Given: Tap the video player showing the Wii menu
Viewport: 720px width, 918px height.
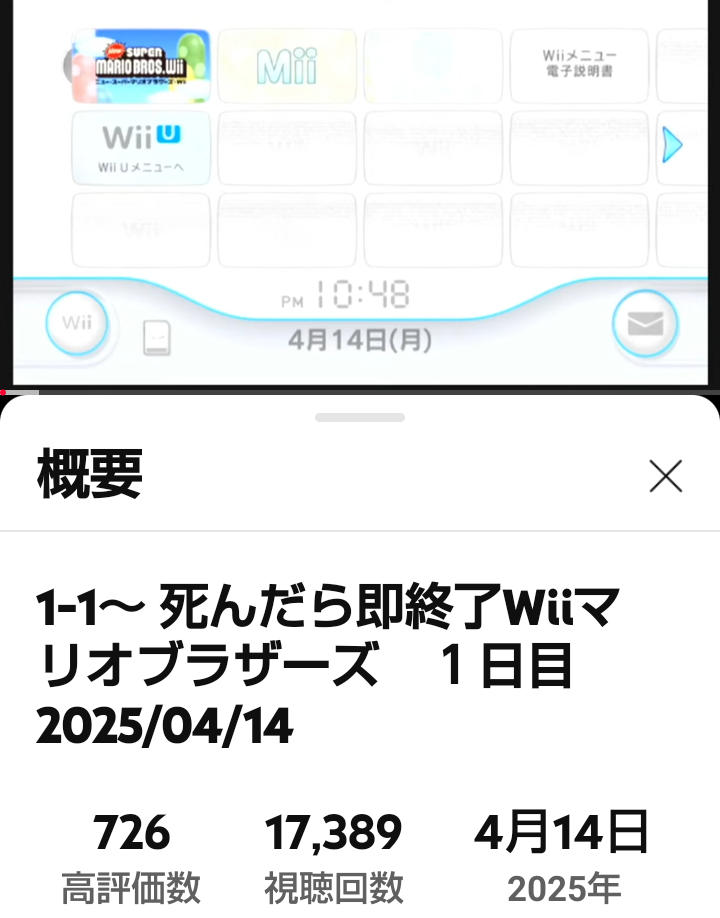Looking at the screenshot, I should (360, 190).
